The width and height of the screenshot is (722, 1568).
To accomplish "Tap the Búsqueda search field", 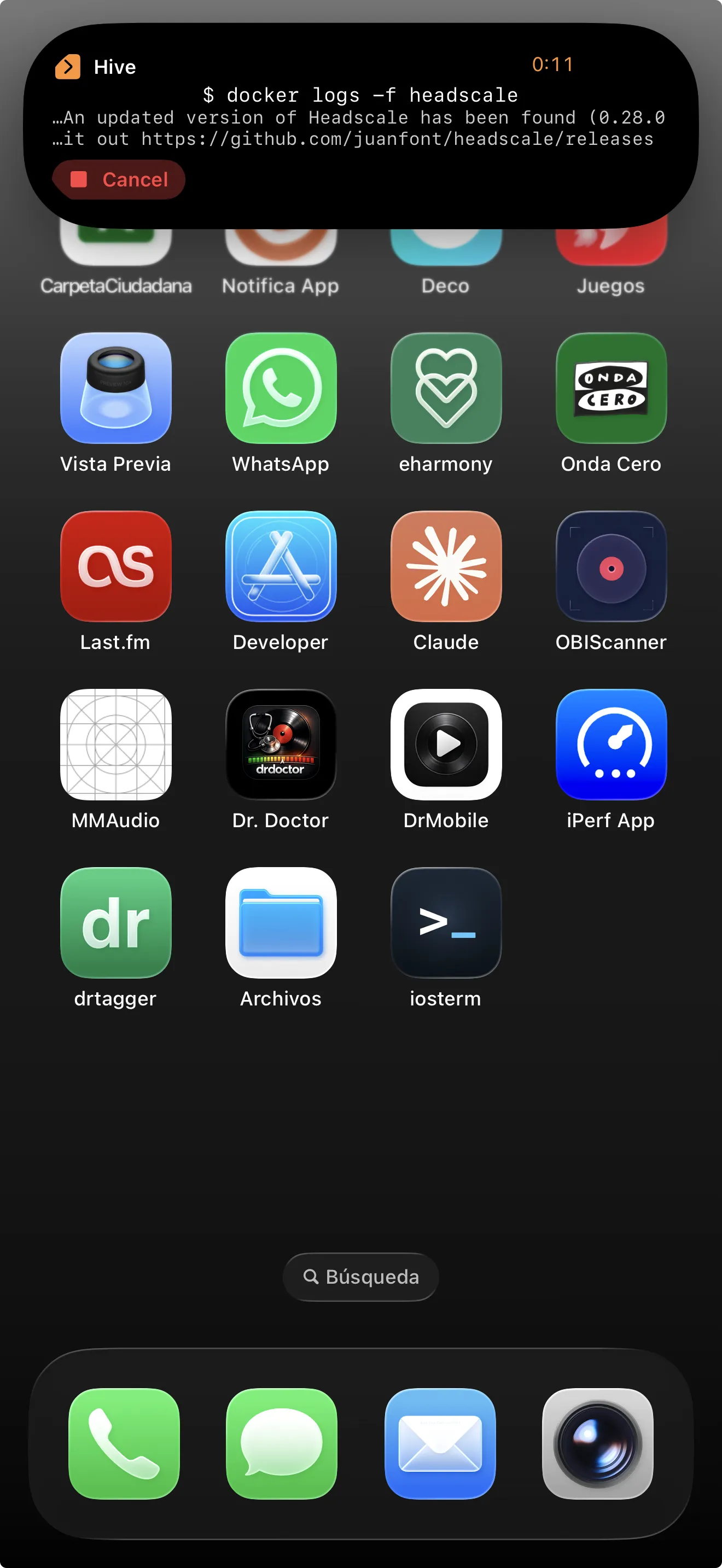I will click(360, 1277).
